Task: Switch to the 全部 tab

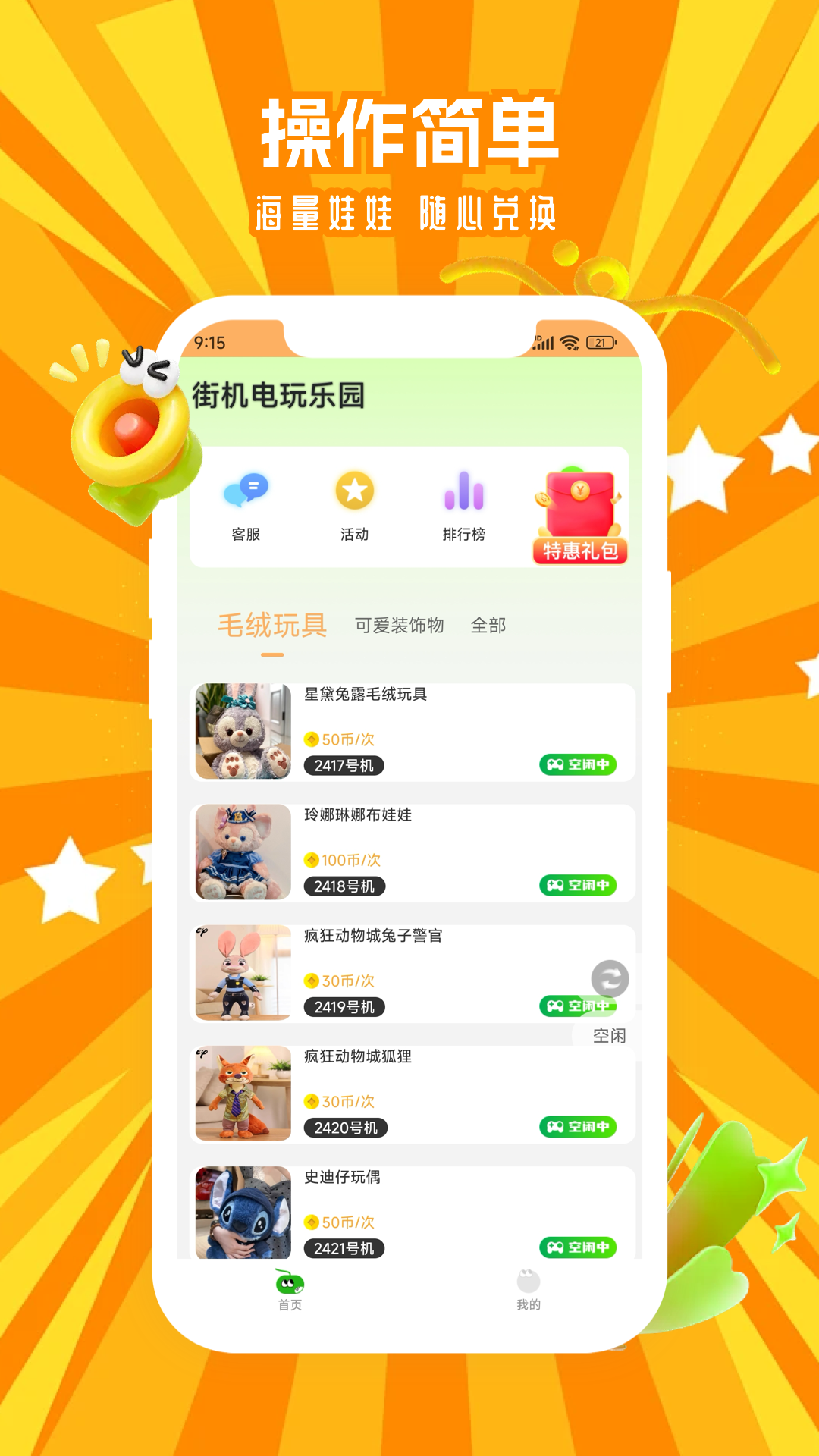Action: tap(489, 625)
